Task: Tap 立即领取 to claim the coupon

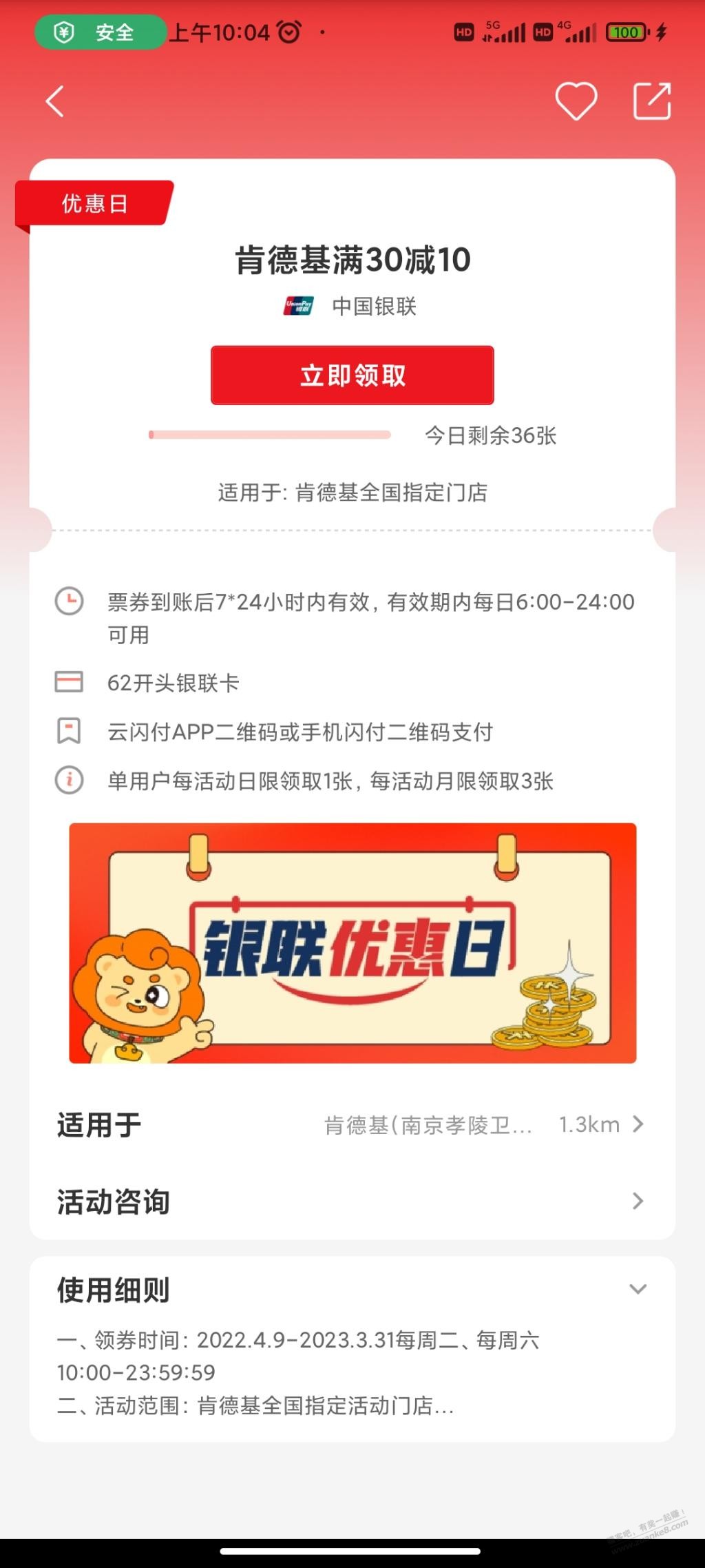Action: 352,375
